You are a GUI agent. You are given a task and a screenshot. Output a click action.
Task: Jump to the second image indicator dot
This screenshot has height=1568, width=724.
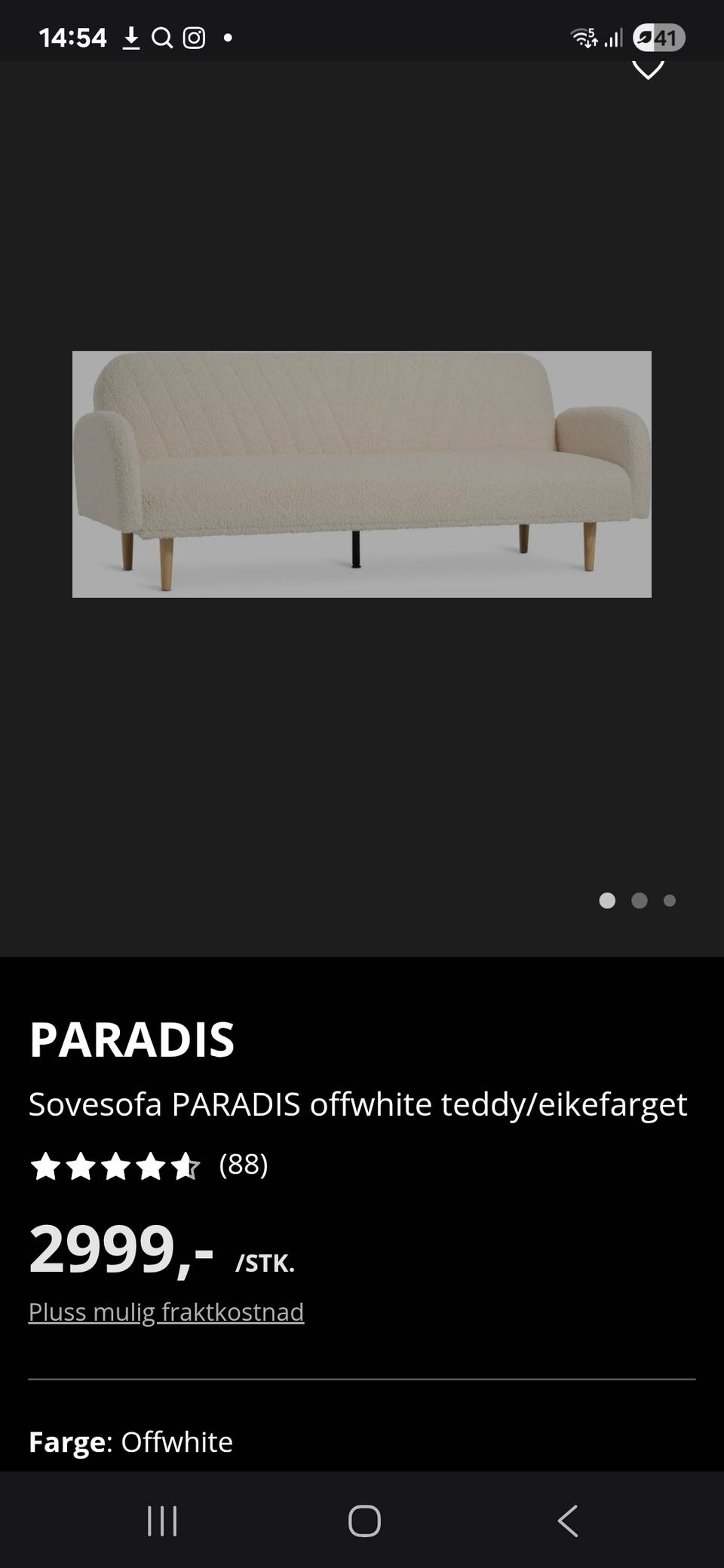[640, 900]
